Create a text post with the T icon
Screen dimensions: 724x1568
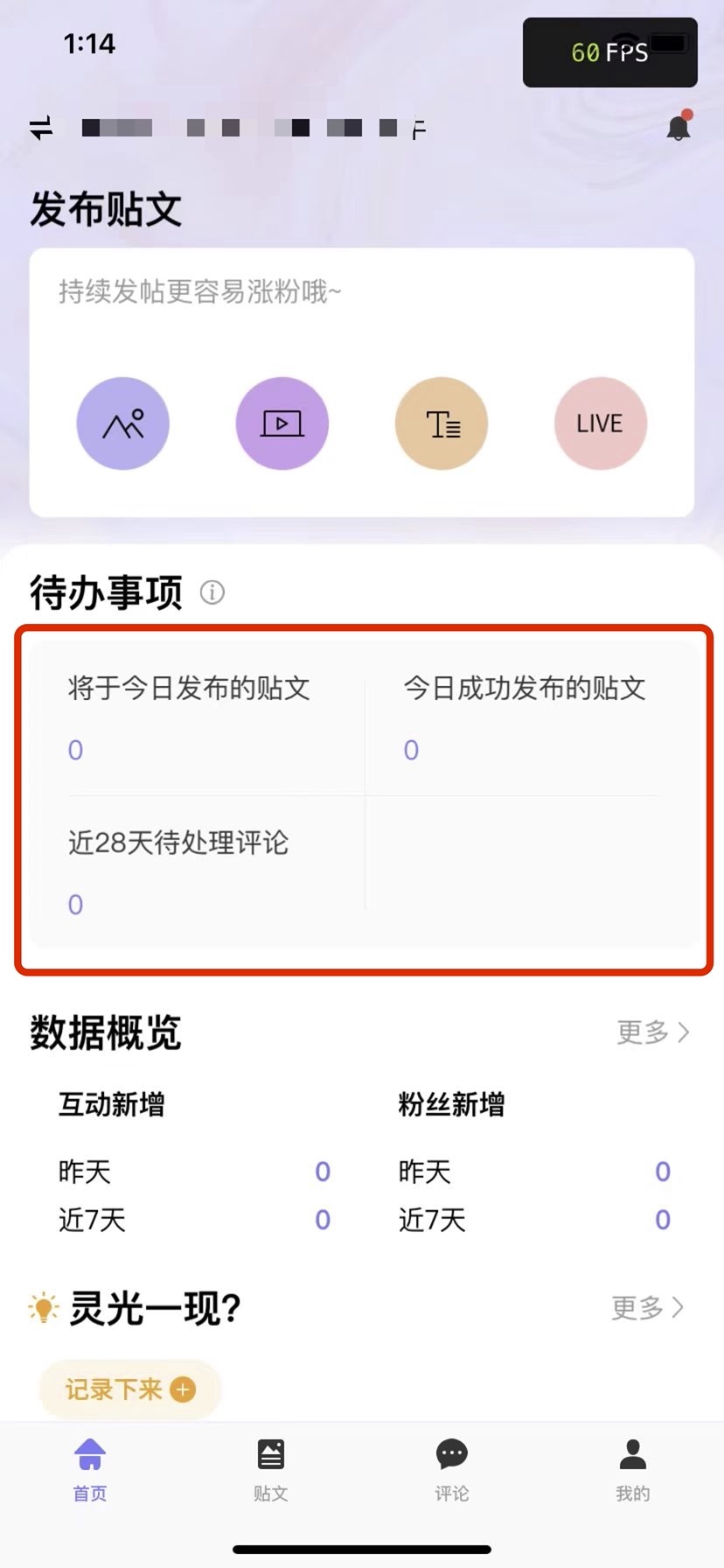(442, 423)
